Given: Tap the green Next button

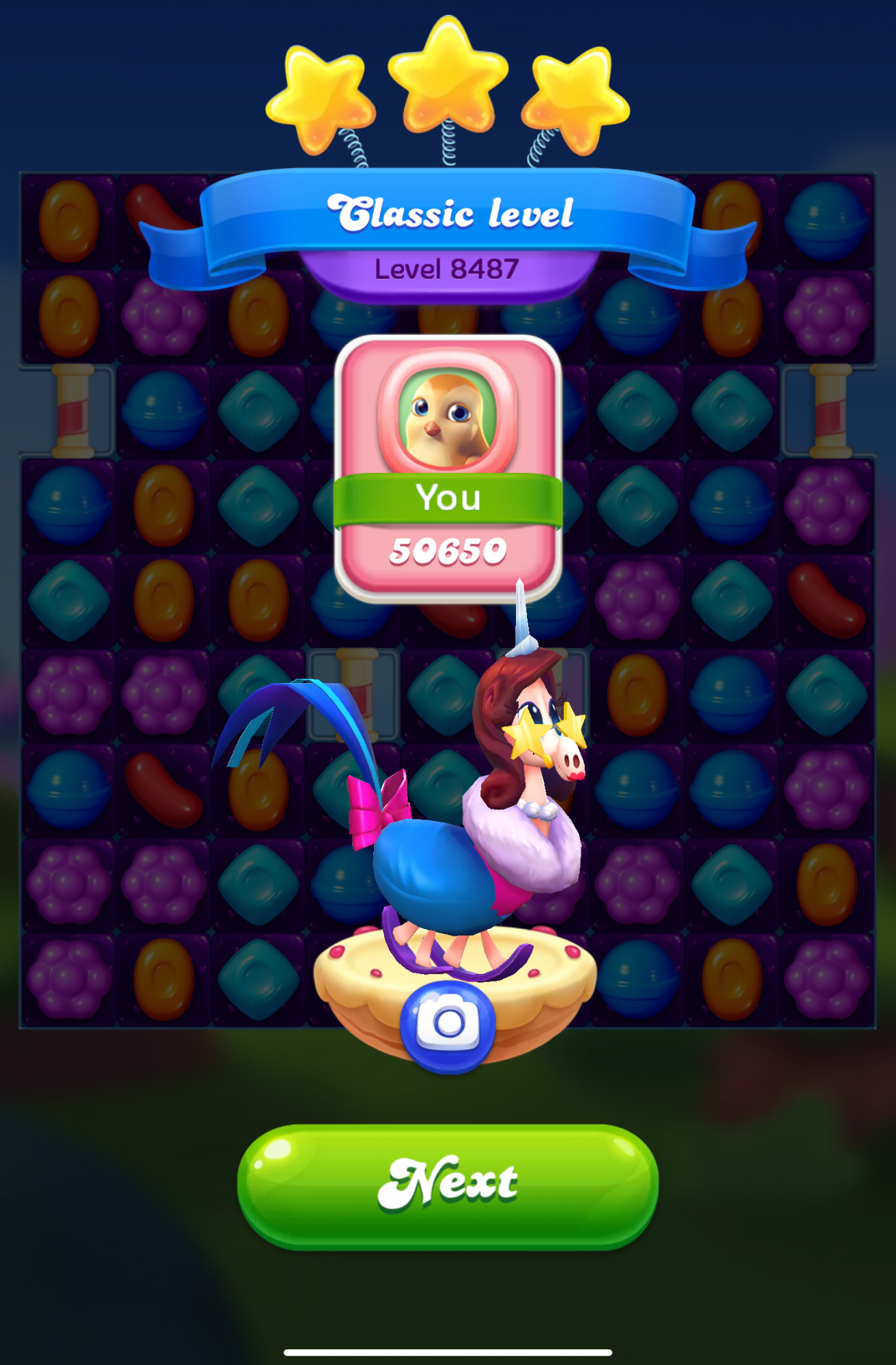Looking at the screenshot, I should point(448,1186).
